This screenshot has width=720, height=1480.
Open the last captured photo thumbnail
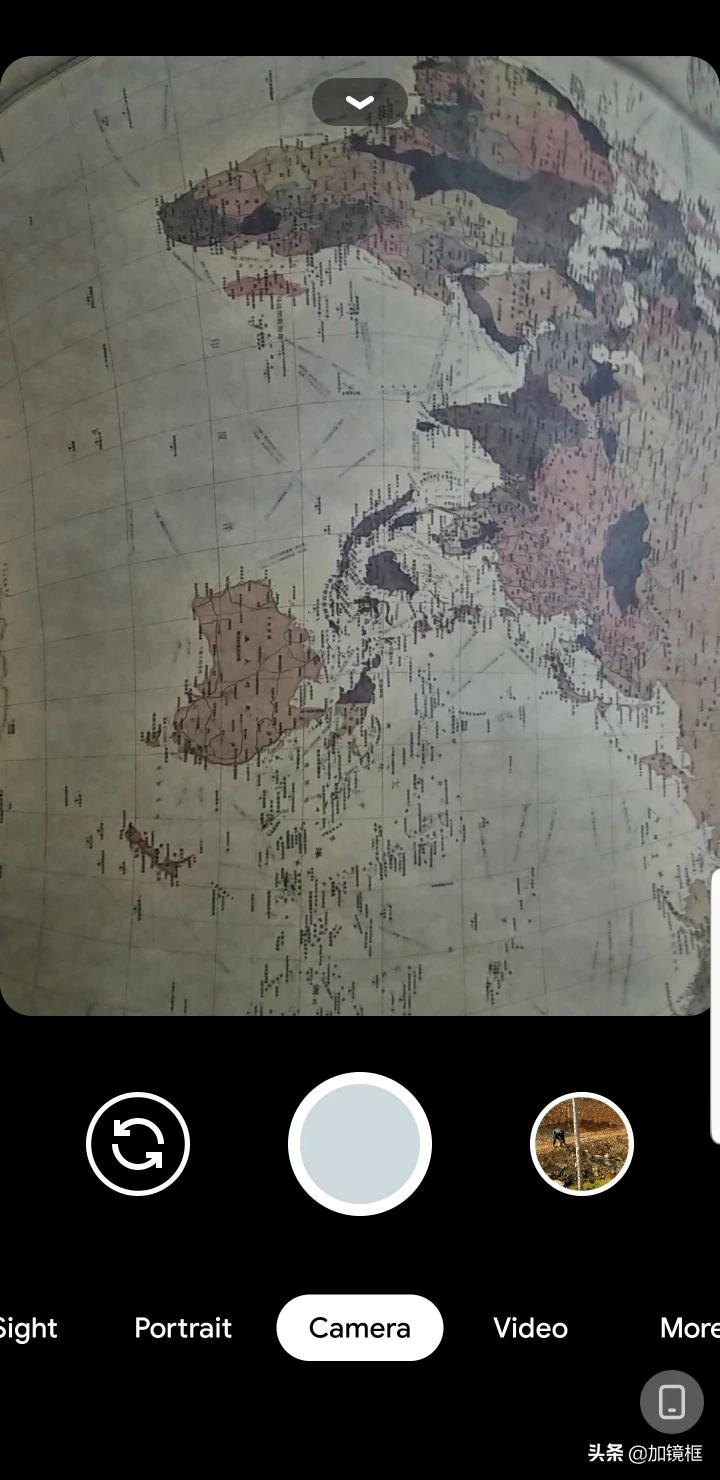(582, 1144)
